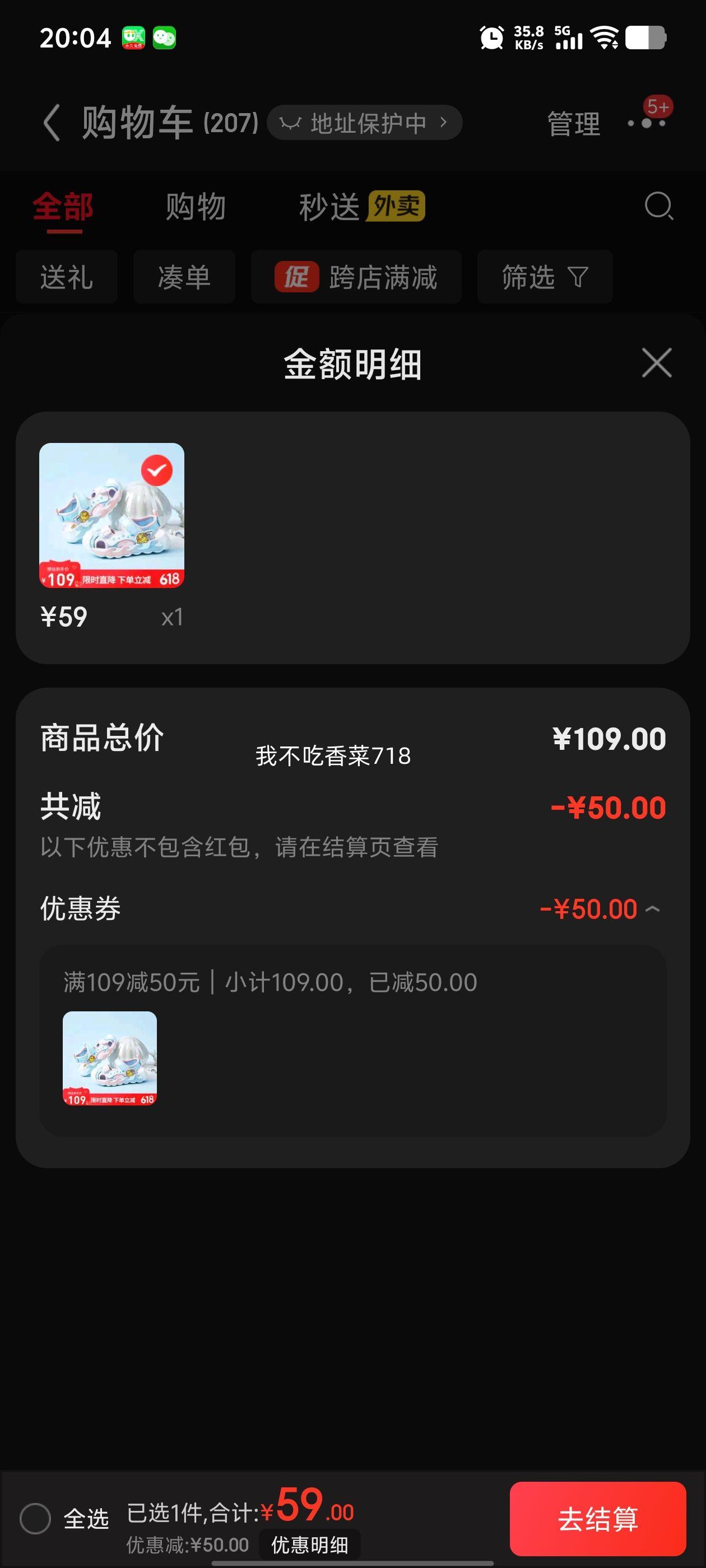Open the ¥59 sandal item thumbnail
The image size is (706, 1568).
tap(112, 516)
